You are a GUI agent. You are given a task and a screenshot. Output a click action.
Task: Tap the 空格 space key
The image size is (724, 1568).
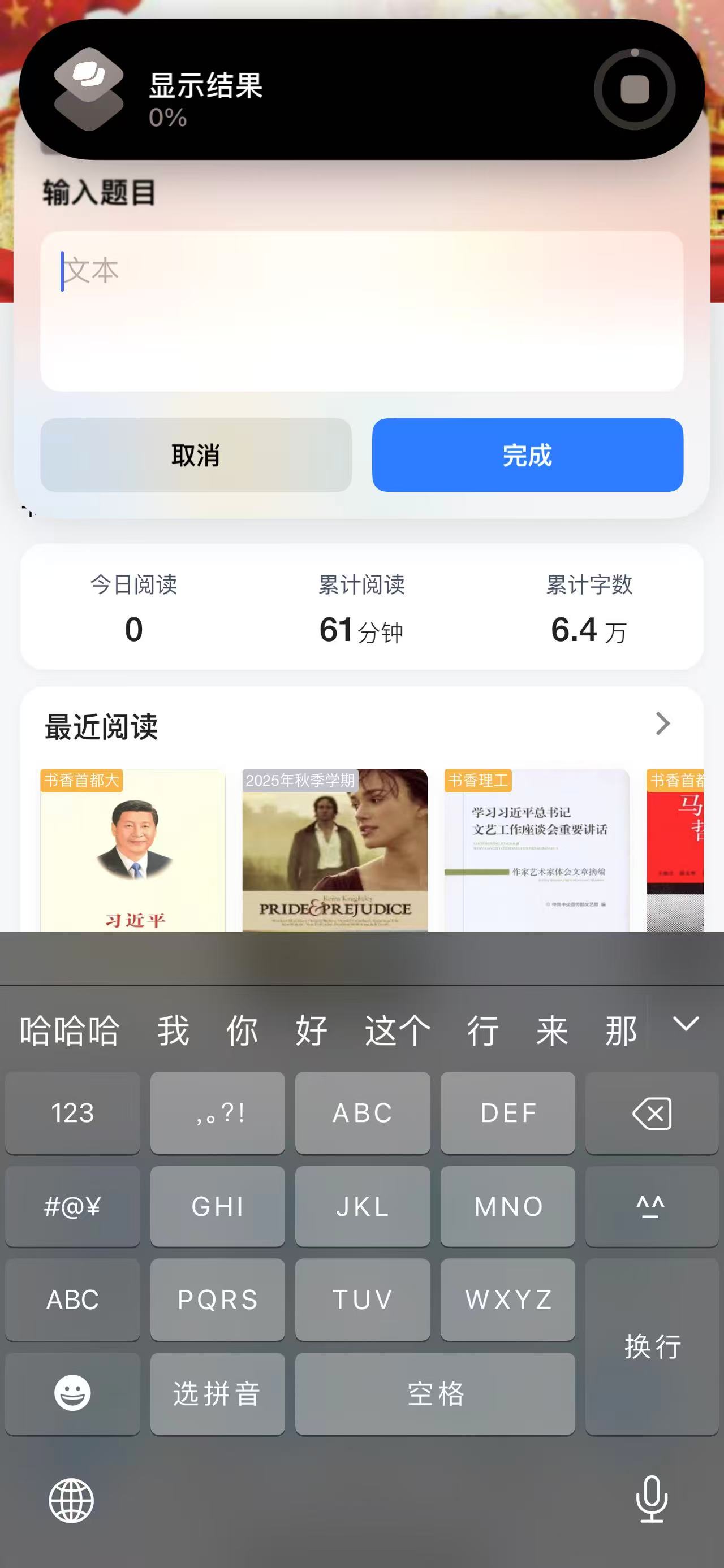(435, 1393)
